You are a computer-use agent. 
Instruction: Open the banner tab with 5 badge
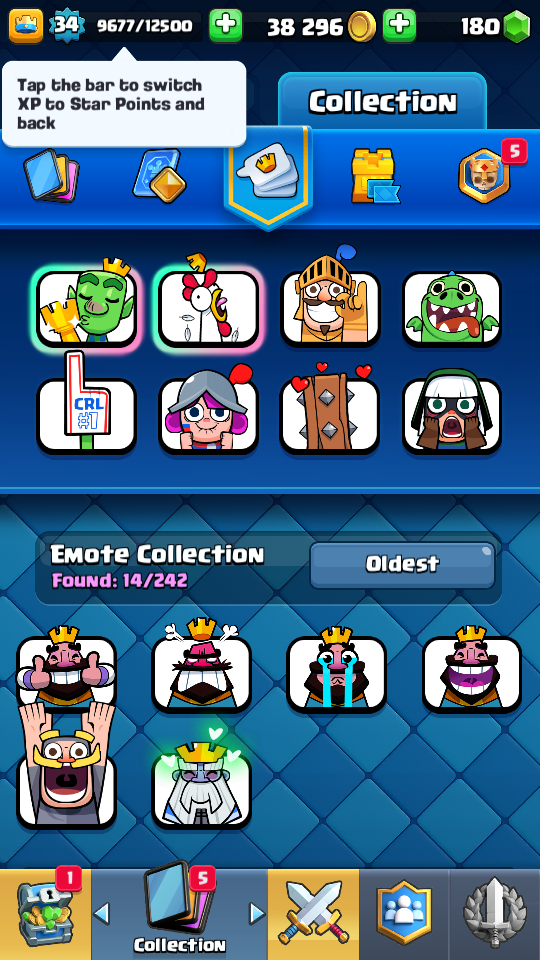(486, 174)
